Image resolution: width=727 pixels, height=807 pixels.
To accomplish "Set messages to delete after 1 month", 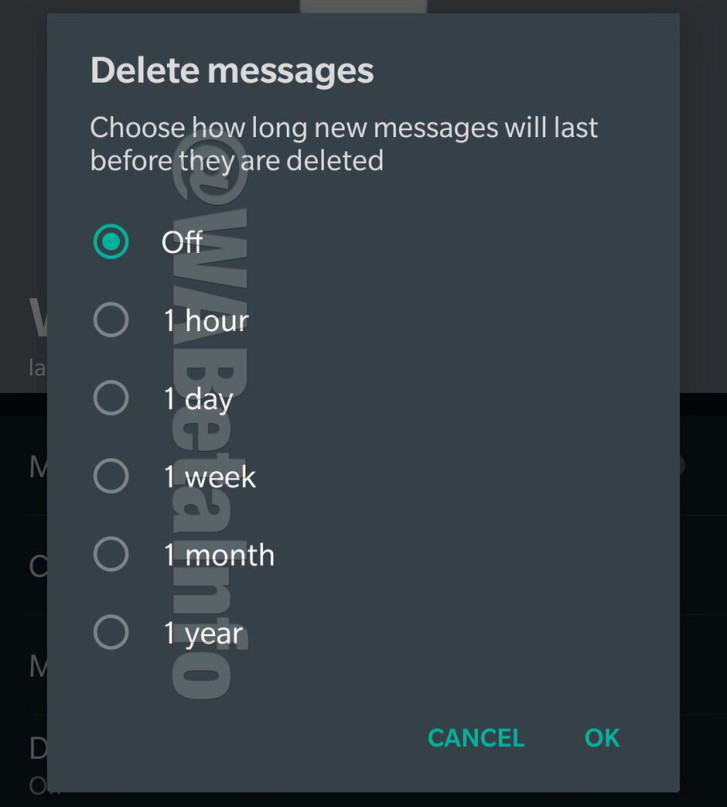I will [111, 554].
